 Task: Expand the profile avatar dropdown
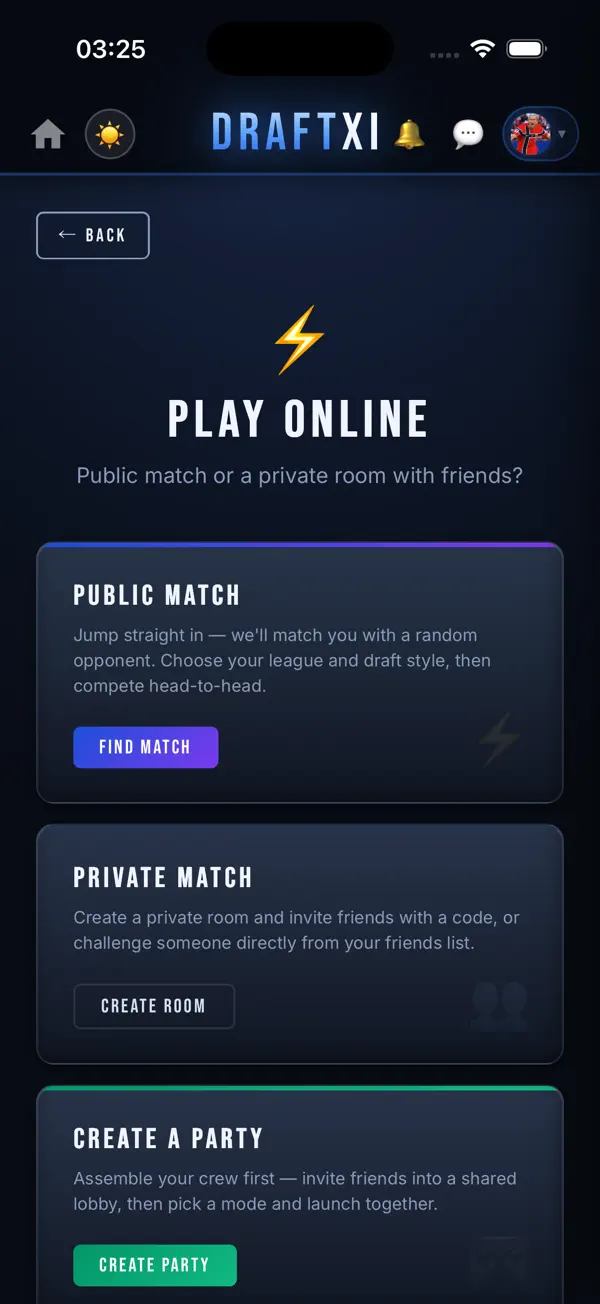click(540, 134)
